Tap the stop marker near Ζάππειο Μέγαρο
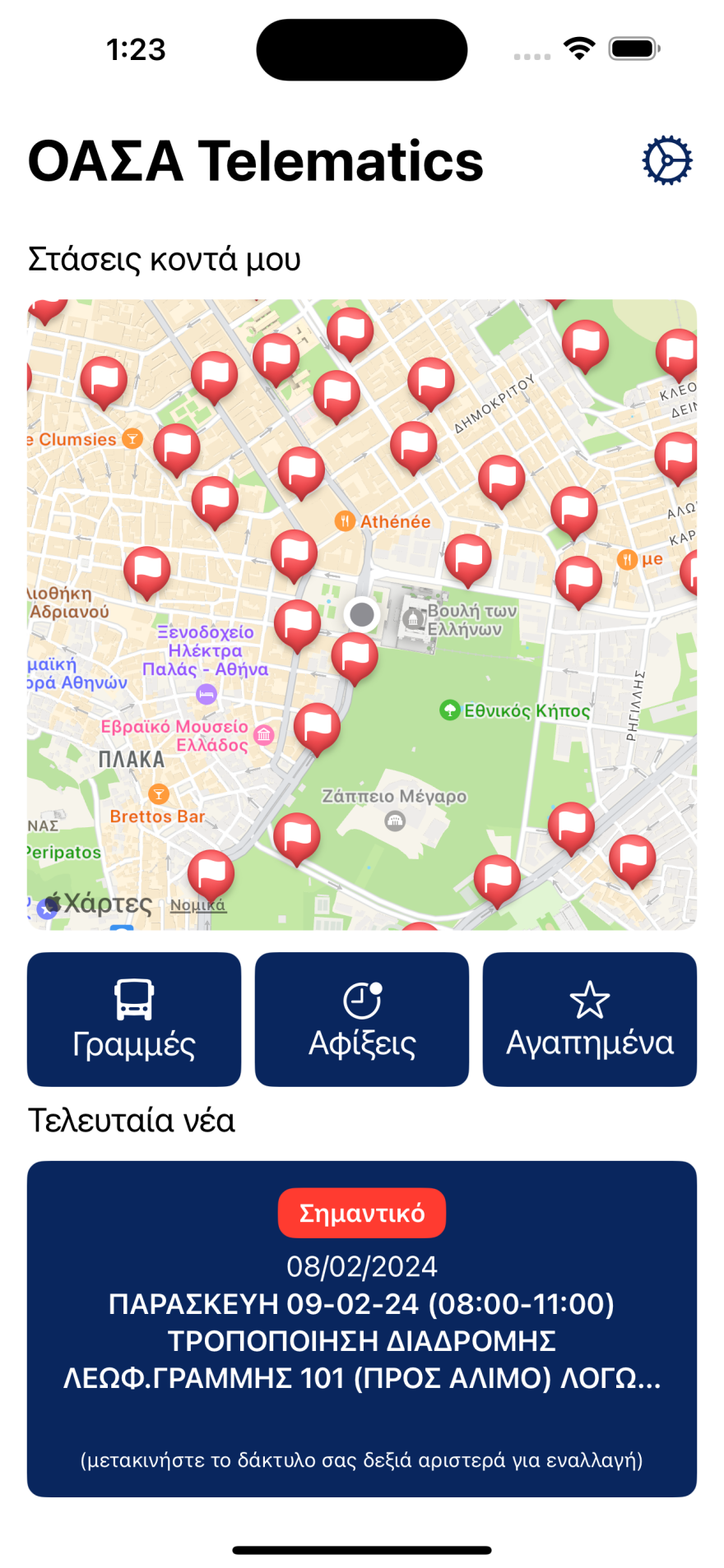724x1568 pixels. (x=296, y=837)
